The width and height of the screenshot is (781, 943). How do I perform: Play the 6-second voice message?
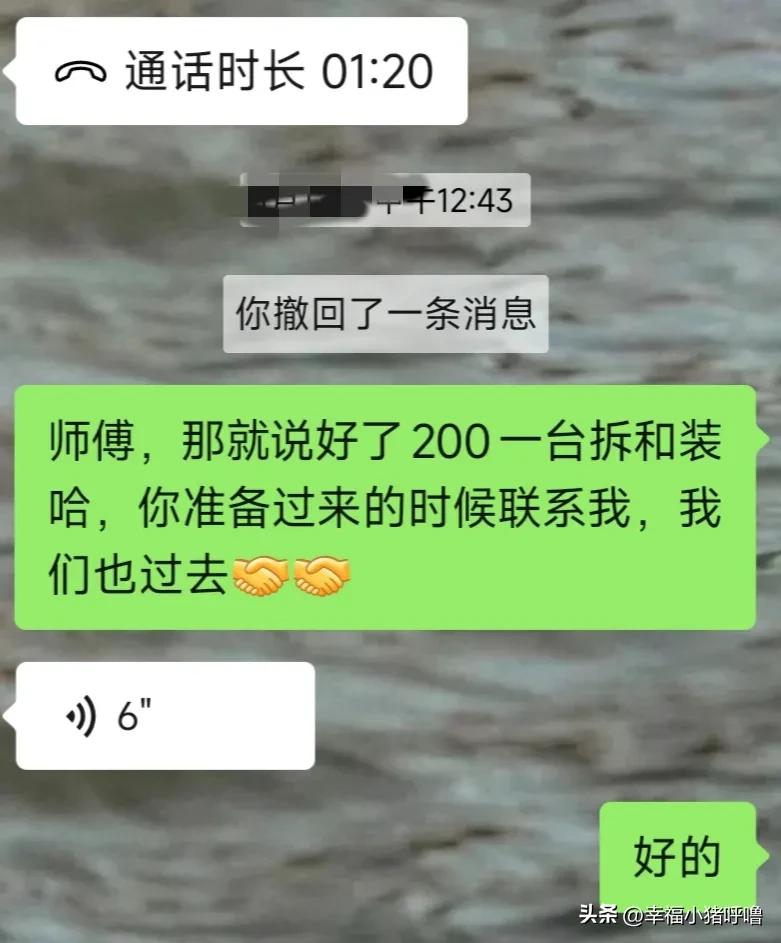(165, 716)
